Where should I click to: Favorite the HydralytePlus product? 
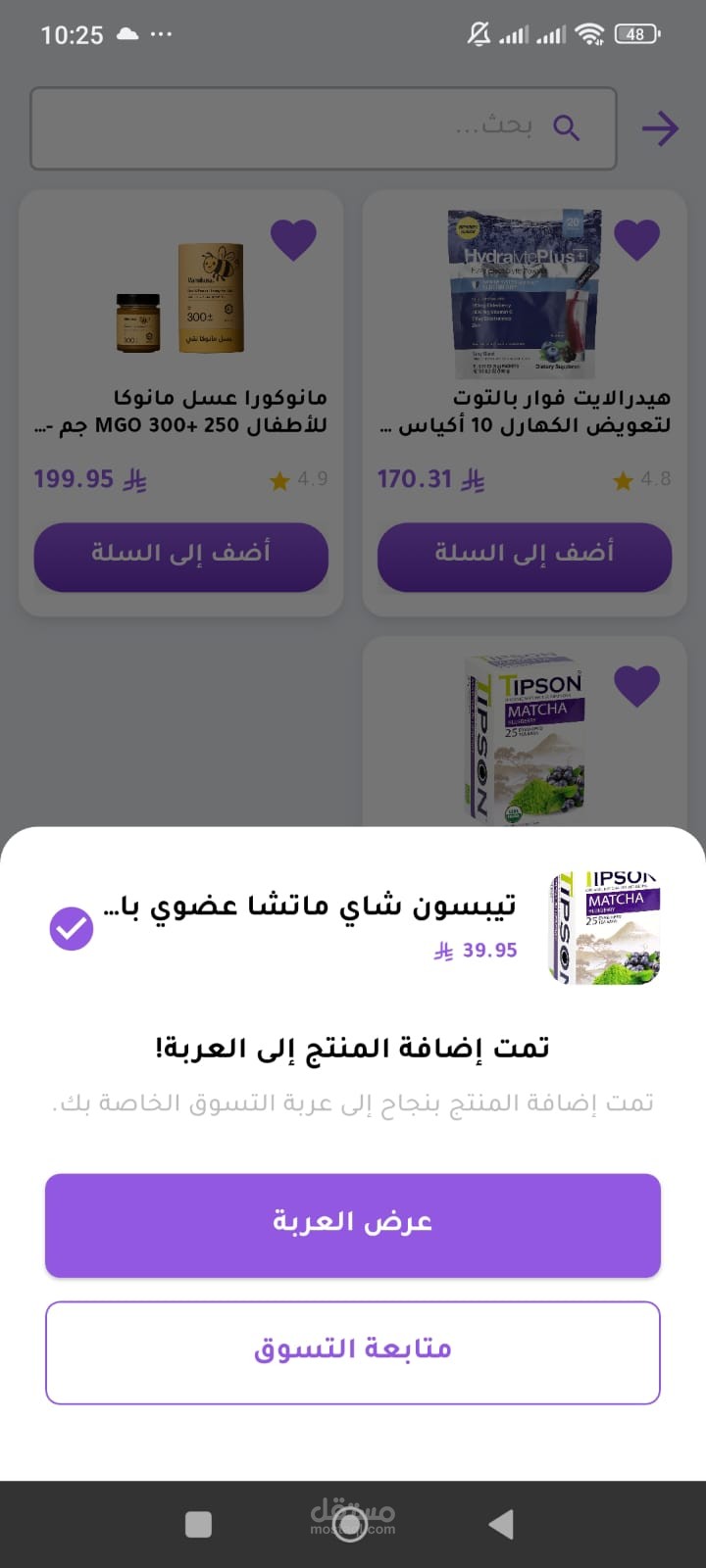coord(636,239)
